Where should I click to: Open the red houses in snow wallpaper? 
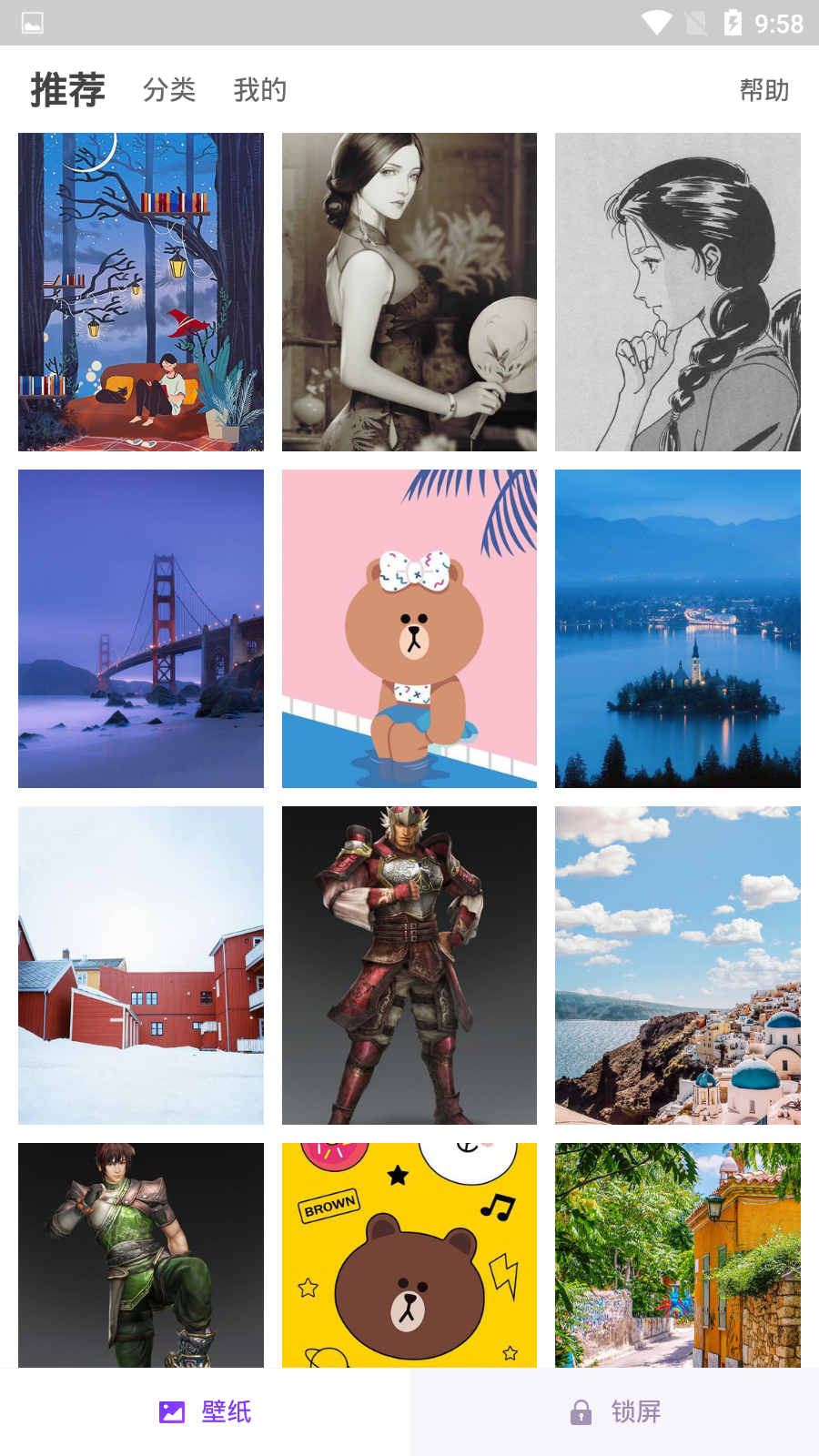141,966
